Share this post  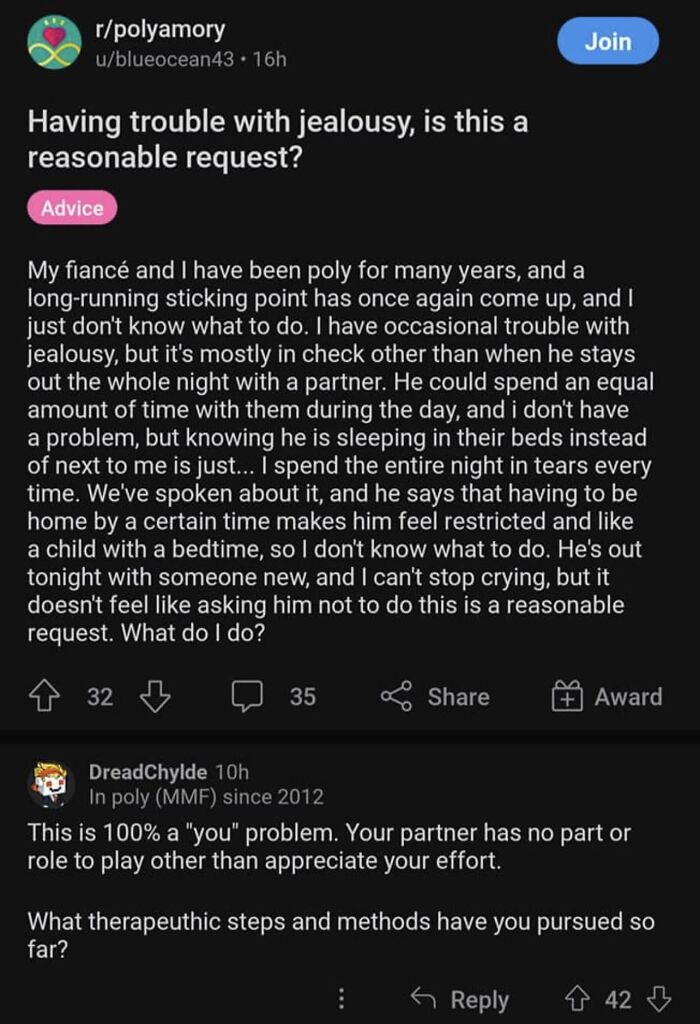(436, 697)
